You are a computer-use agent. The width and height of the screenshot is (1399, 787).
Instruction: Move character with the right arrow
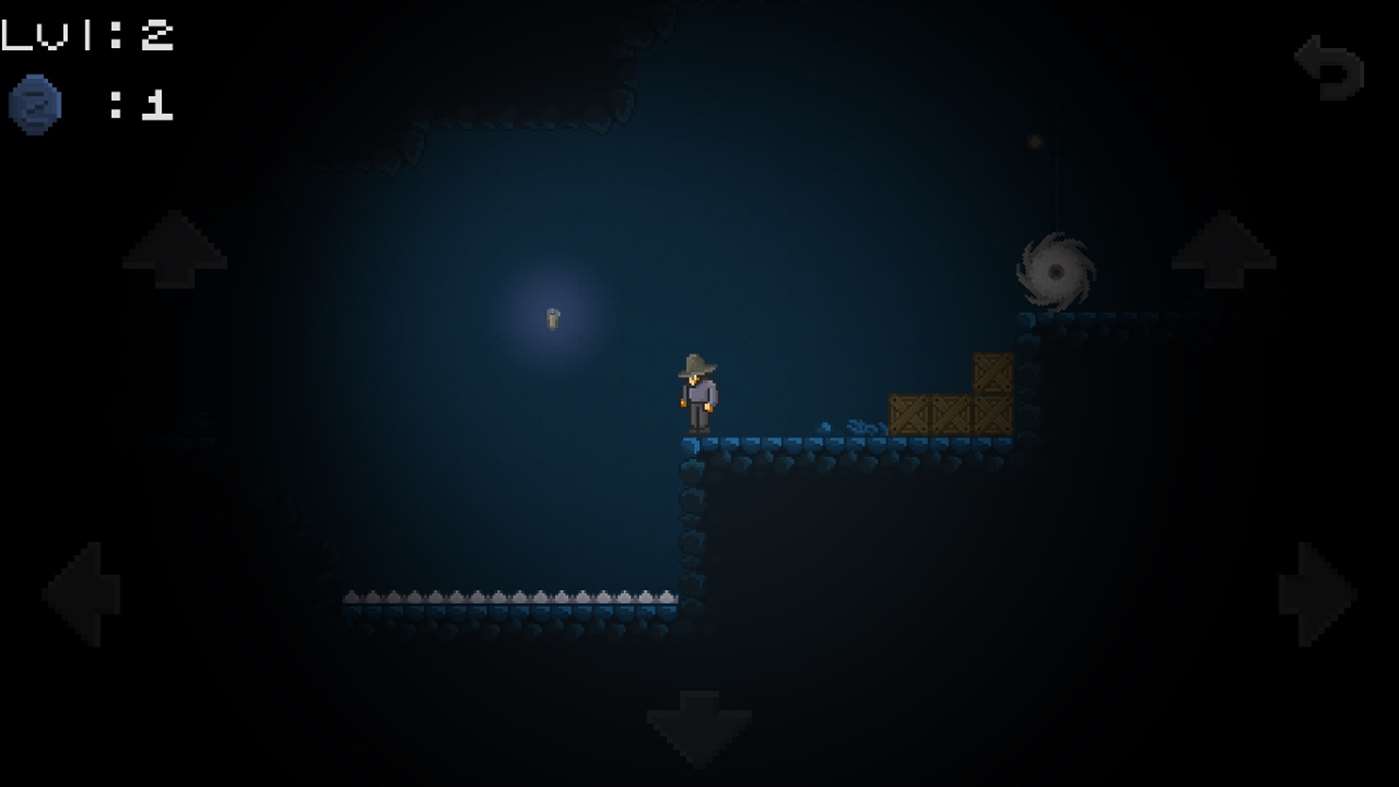(1316, 594)
